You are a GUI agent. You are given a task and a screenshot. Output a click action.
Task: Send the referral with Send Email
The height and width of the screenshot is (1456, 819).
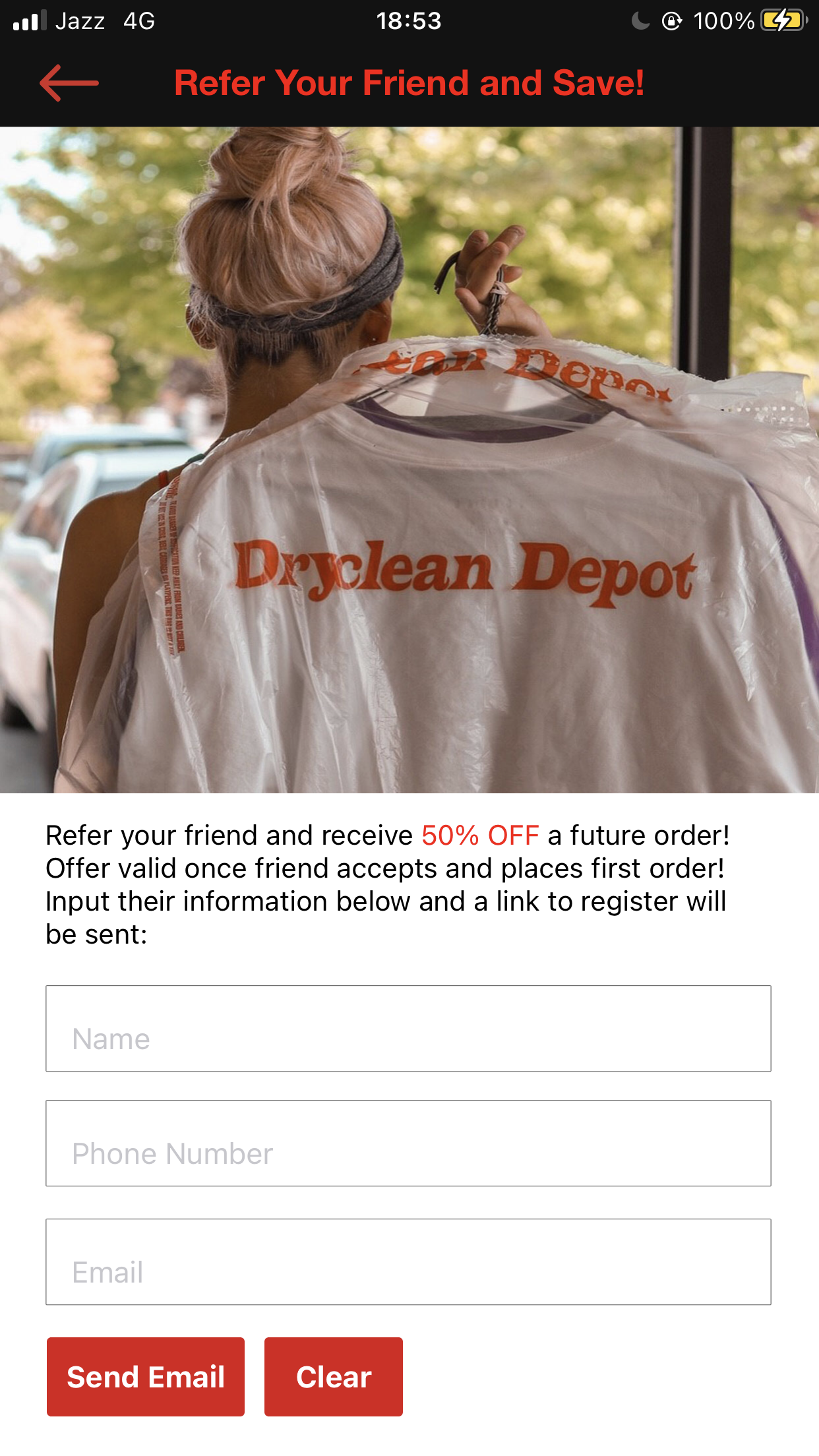point(146,1377)
